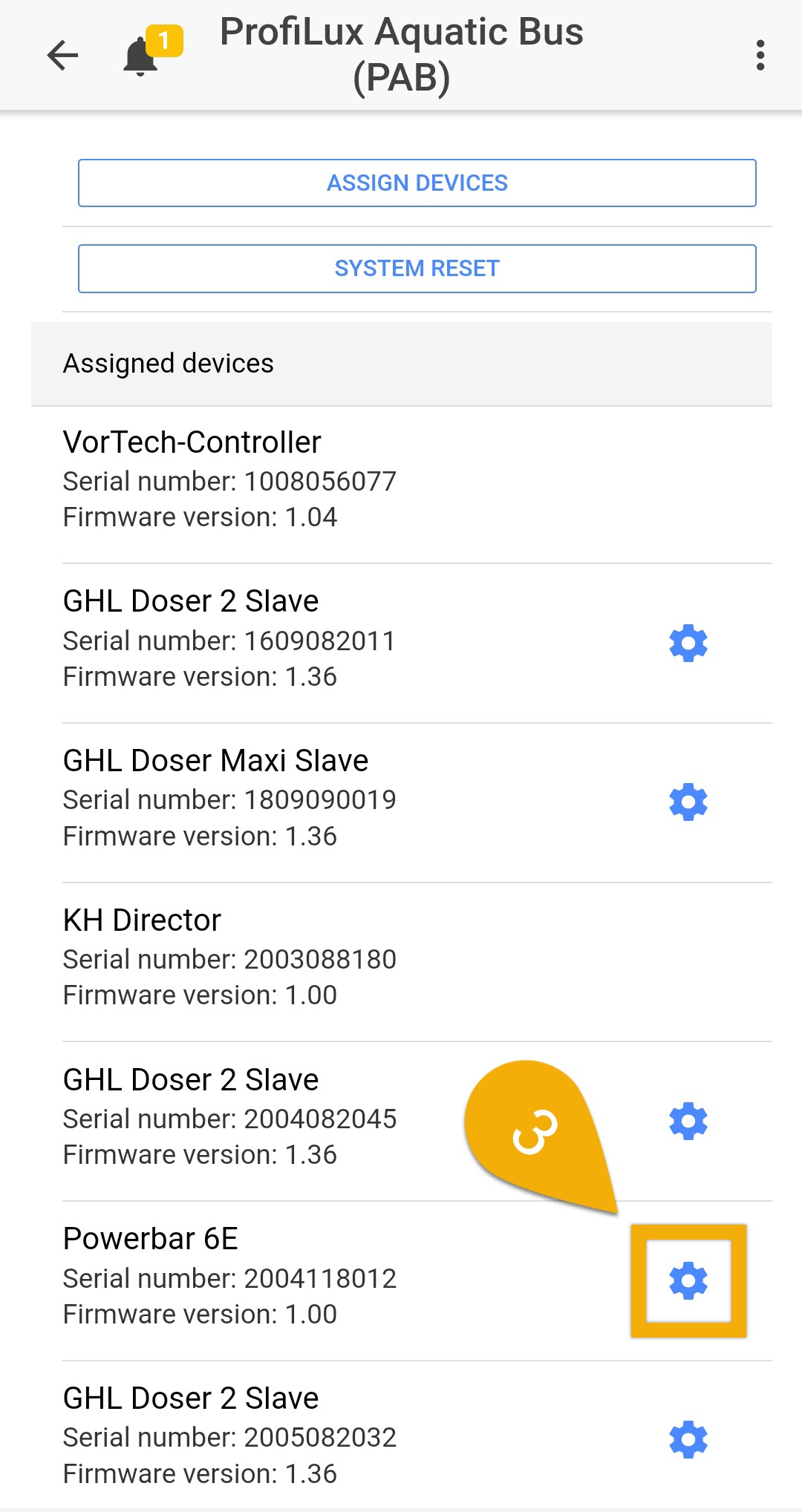Open settings for Doser 2 Slave 2005082032
Screen dimensions: 802x1512
[688, 1440]
